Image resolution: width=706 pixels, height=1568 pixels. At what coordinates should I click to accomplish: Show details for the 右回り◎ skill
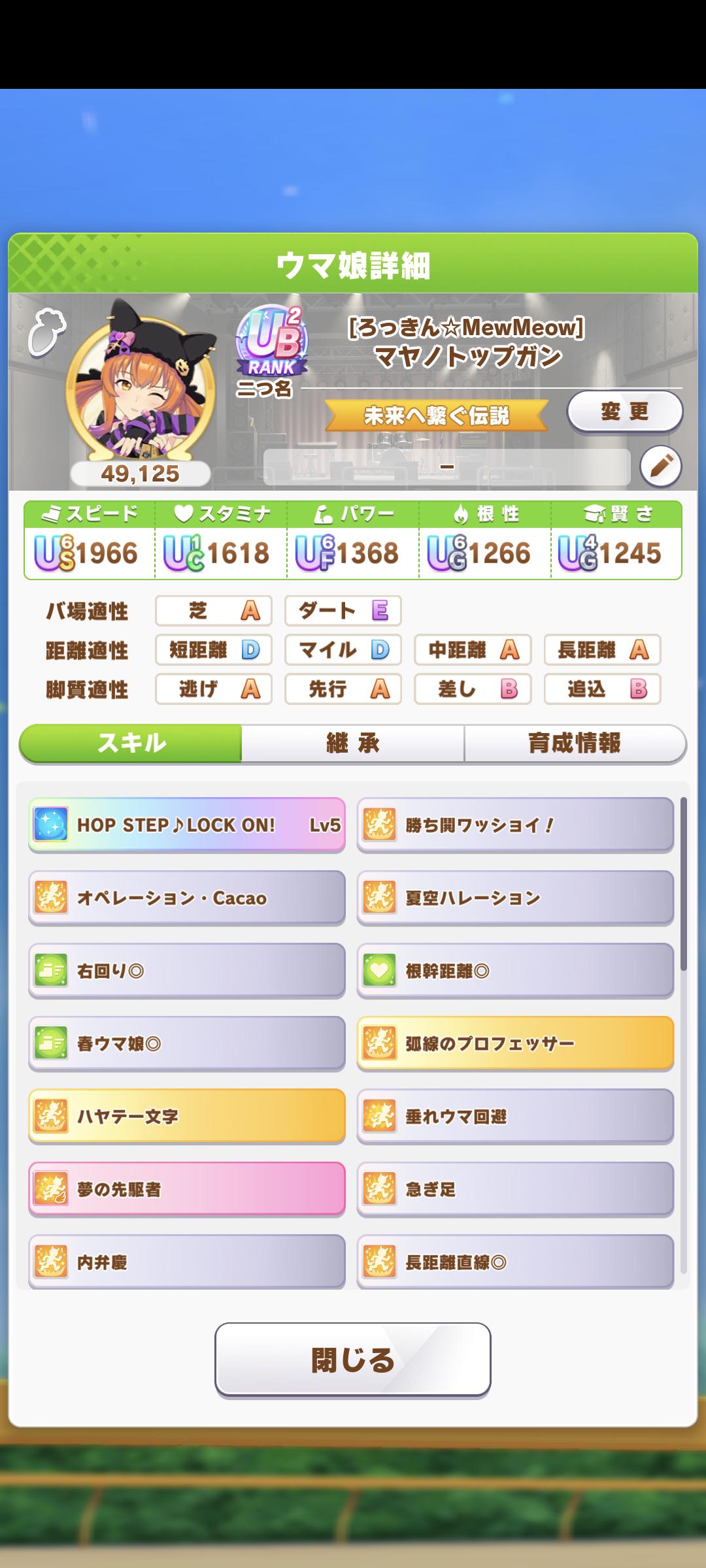(x=186, y=970)
